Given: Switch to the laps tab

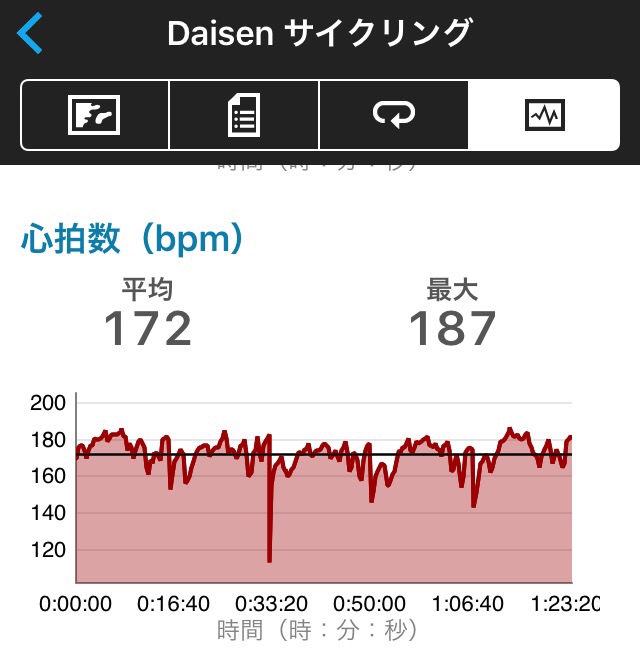Looking at the screenshot, I should (x=394, y=116).
